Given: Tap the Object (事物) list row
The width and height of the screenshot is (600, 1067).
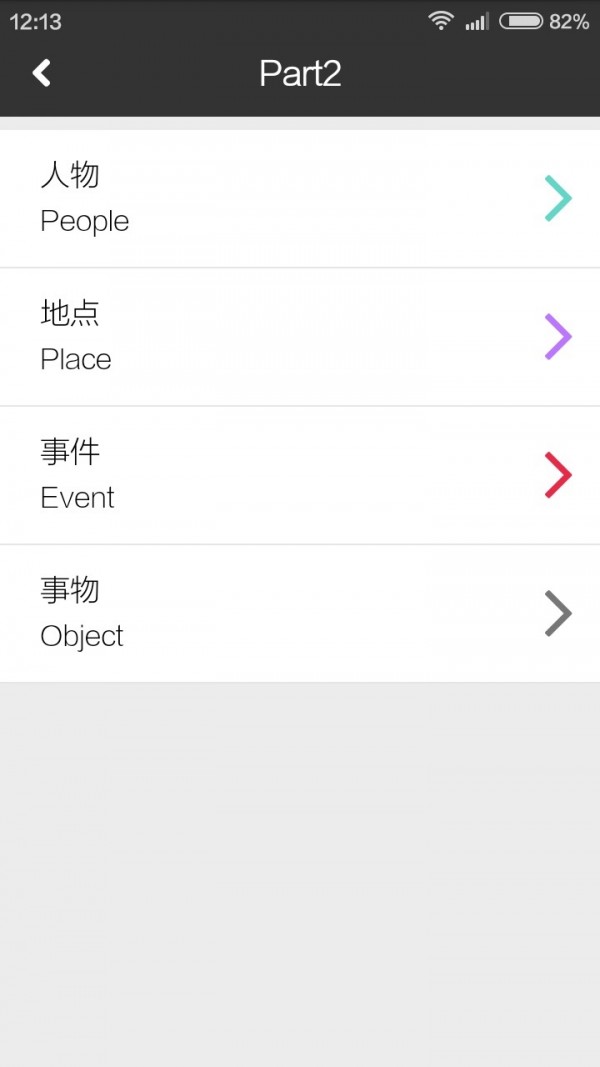Looking at the screenshot, I should pyautogui.click(x=300, y=613).
